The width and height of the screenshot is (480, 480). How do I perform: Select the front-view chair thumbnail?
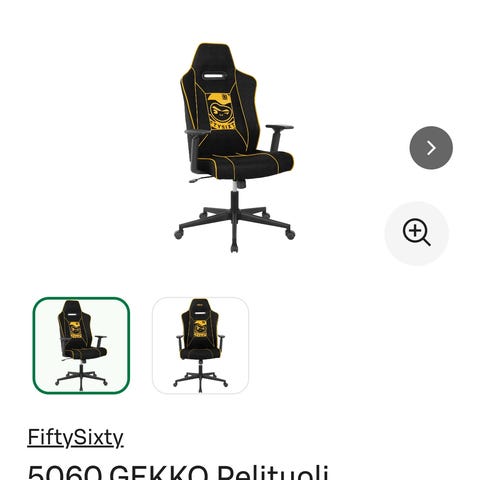click(x=200, y=345)
